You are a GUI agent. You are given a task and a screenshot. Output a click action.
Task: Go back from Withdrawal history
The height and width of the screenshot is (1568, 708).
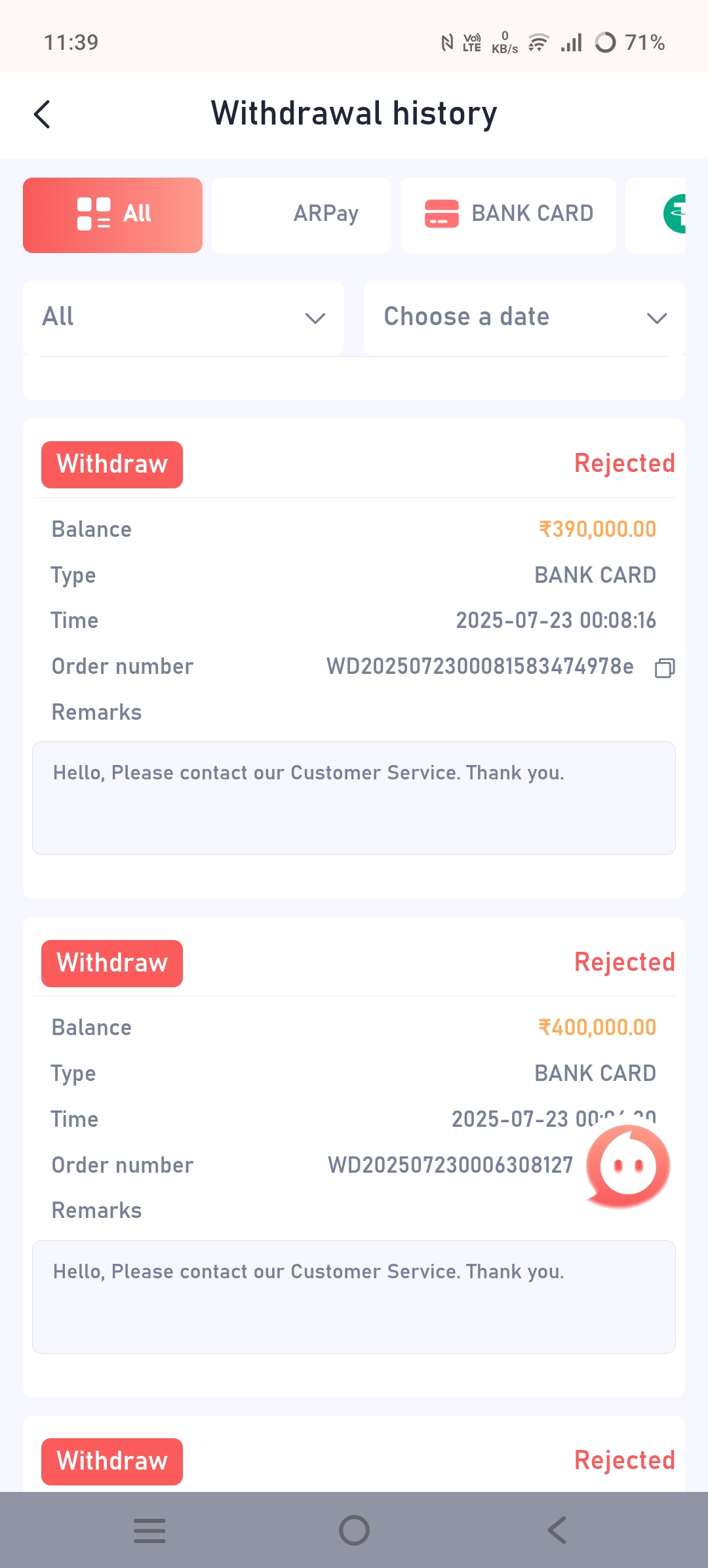click(42, 115)
